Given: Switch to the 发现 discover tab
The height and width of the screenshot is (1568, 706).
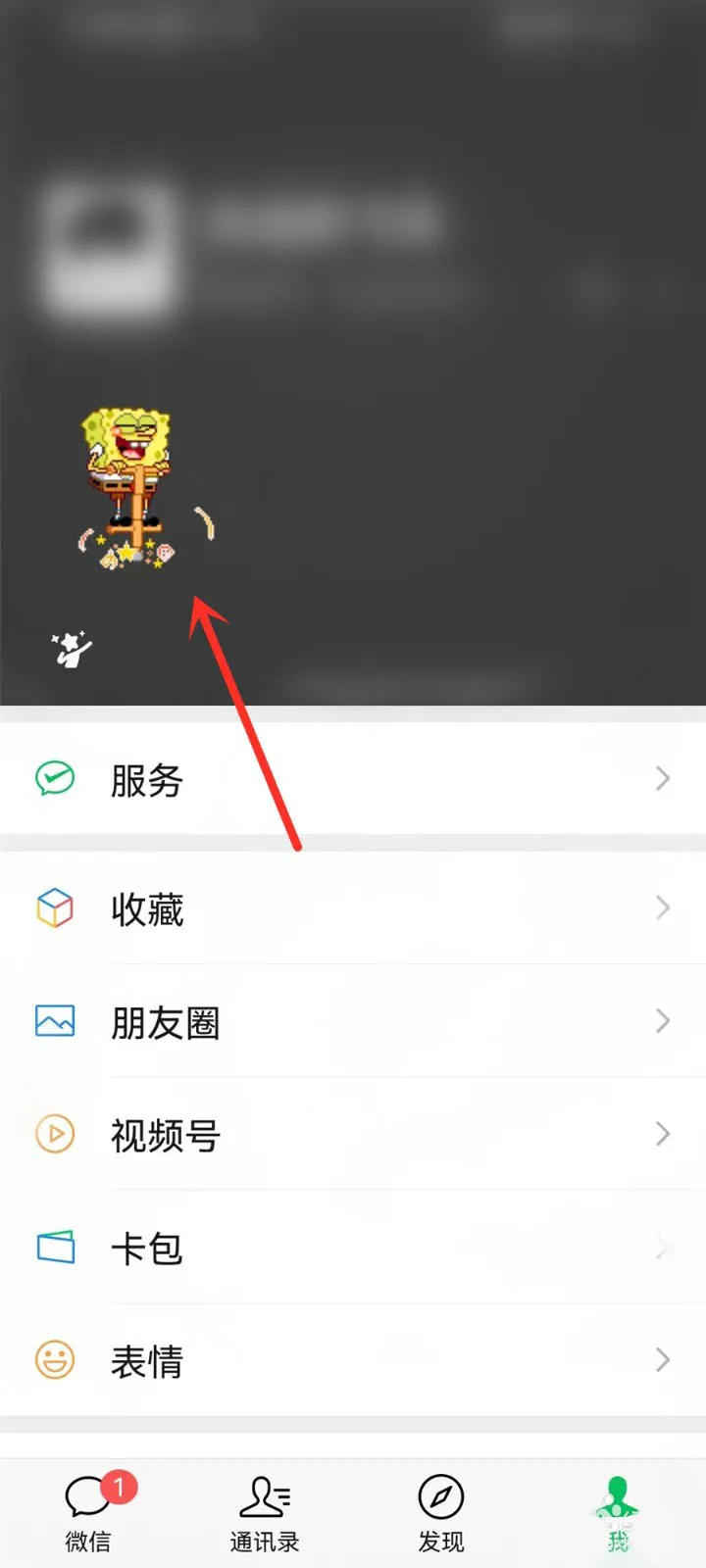Looking at the screenshot, I should coord(441,1514).
